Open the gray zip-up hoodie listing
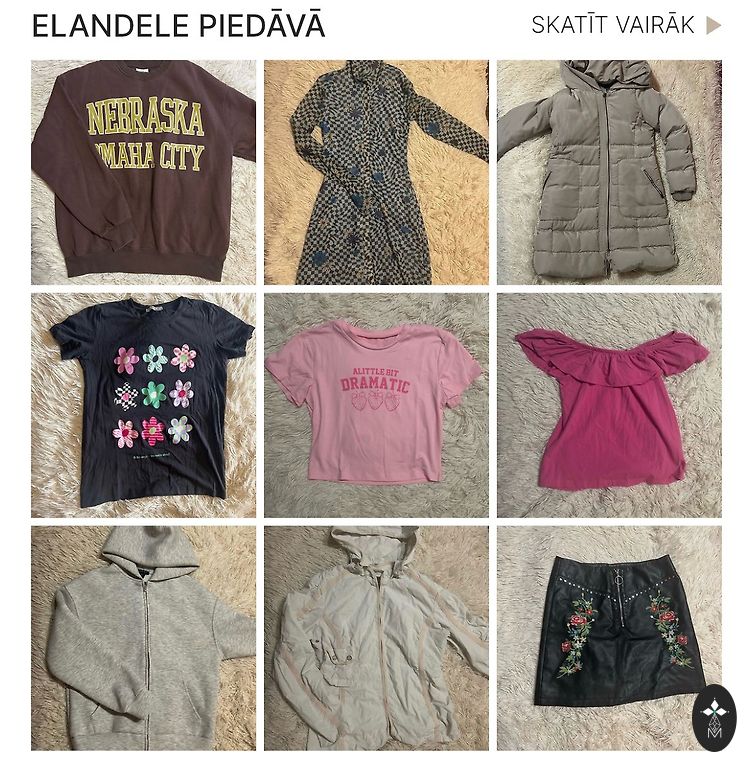The width and height of the screenshot is (753, 768). pos(143,638)
